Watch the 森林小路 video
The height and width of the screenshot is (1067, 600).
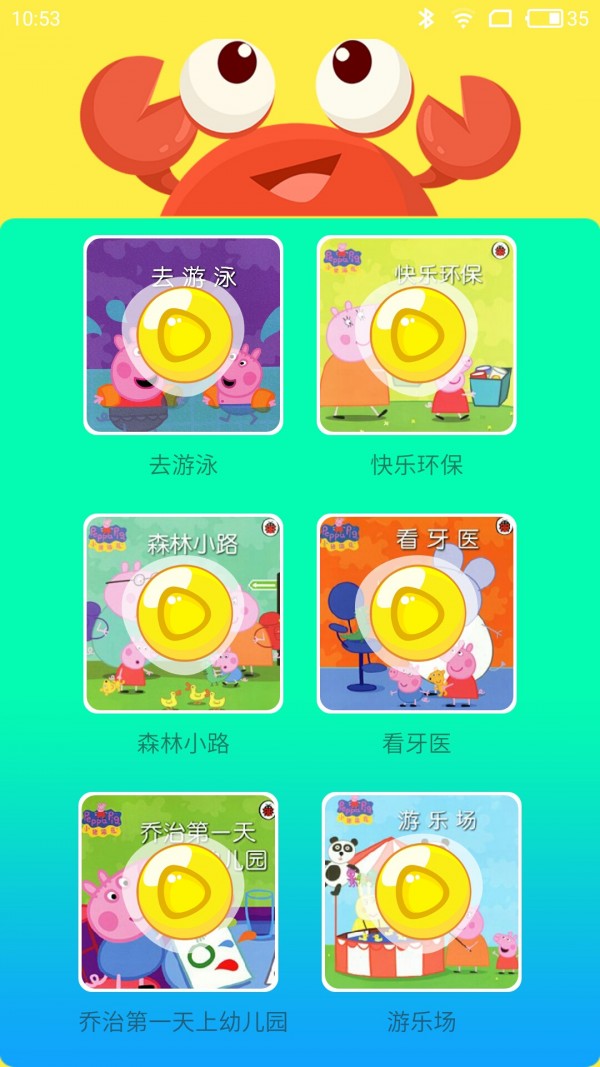[x=183, y=613]
